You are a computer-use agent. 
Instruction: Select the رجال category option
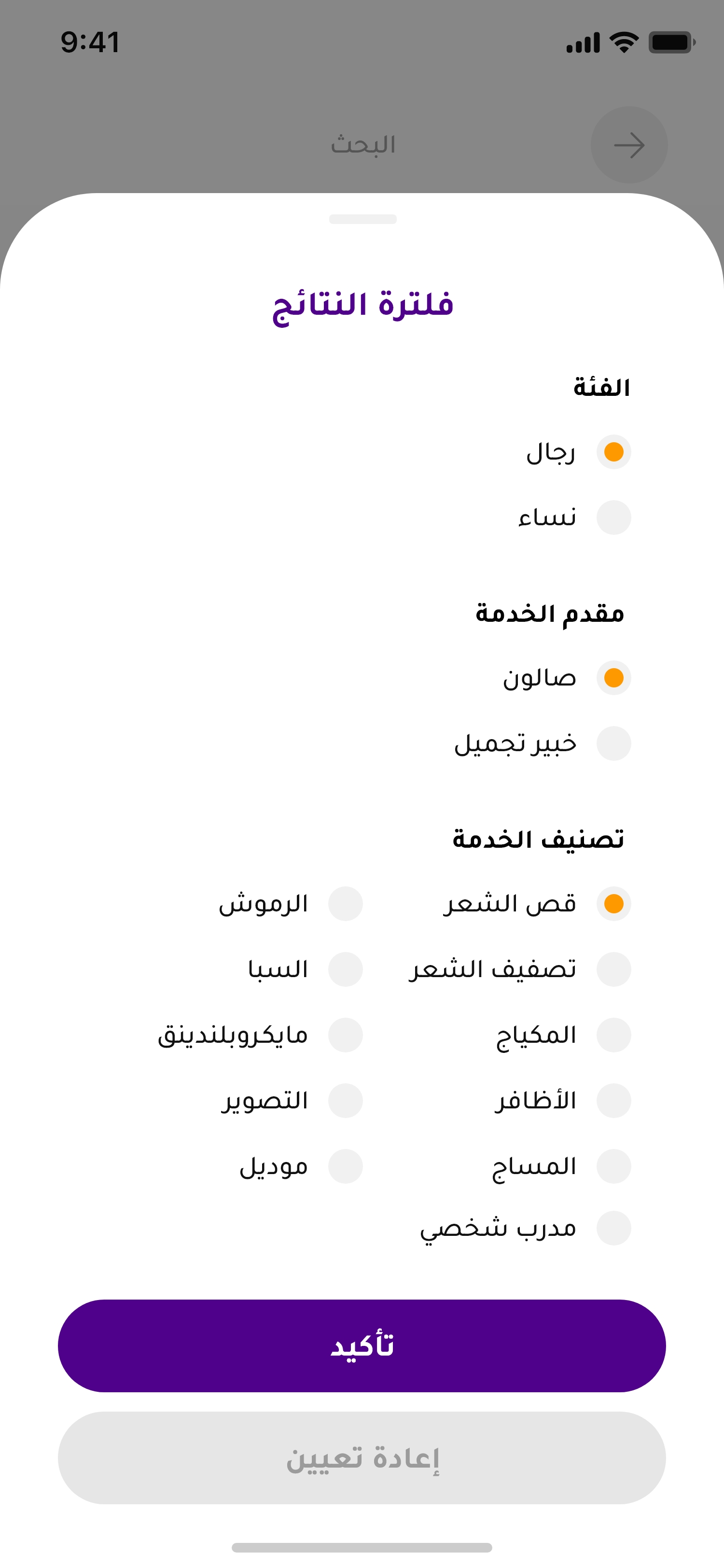(x=613, y=452)
